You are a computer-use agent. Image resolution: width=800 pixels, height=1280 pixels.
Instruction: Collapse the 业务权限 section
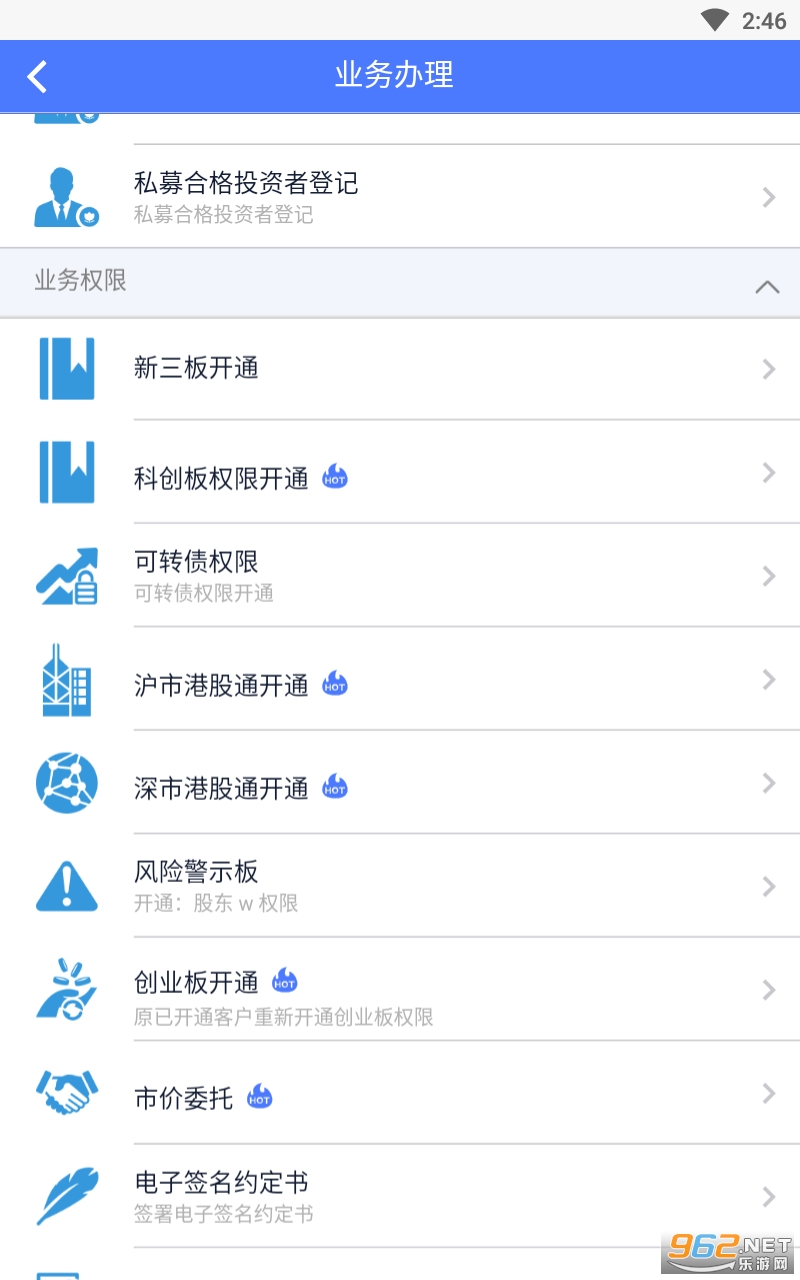point(766,286)
